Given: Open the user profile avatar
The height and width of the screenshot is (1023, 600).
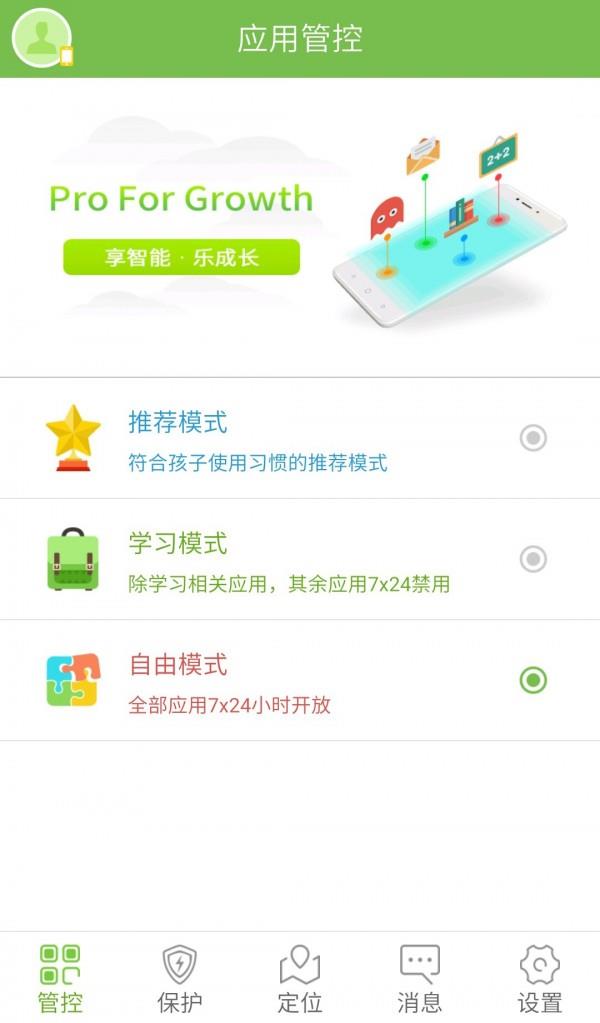Looking at the screenshot, I should (x=42, y=38).
